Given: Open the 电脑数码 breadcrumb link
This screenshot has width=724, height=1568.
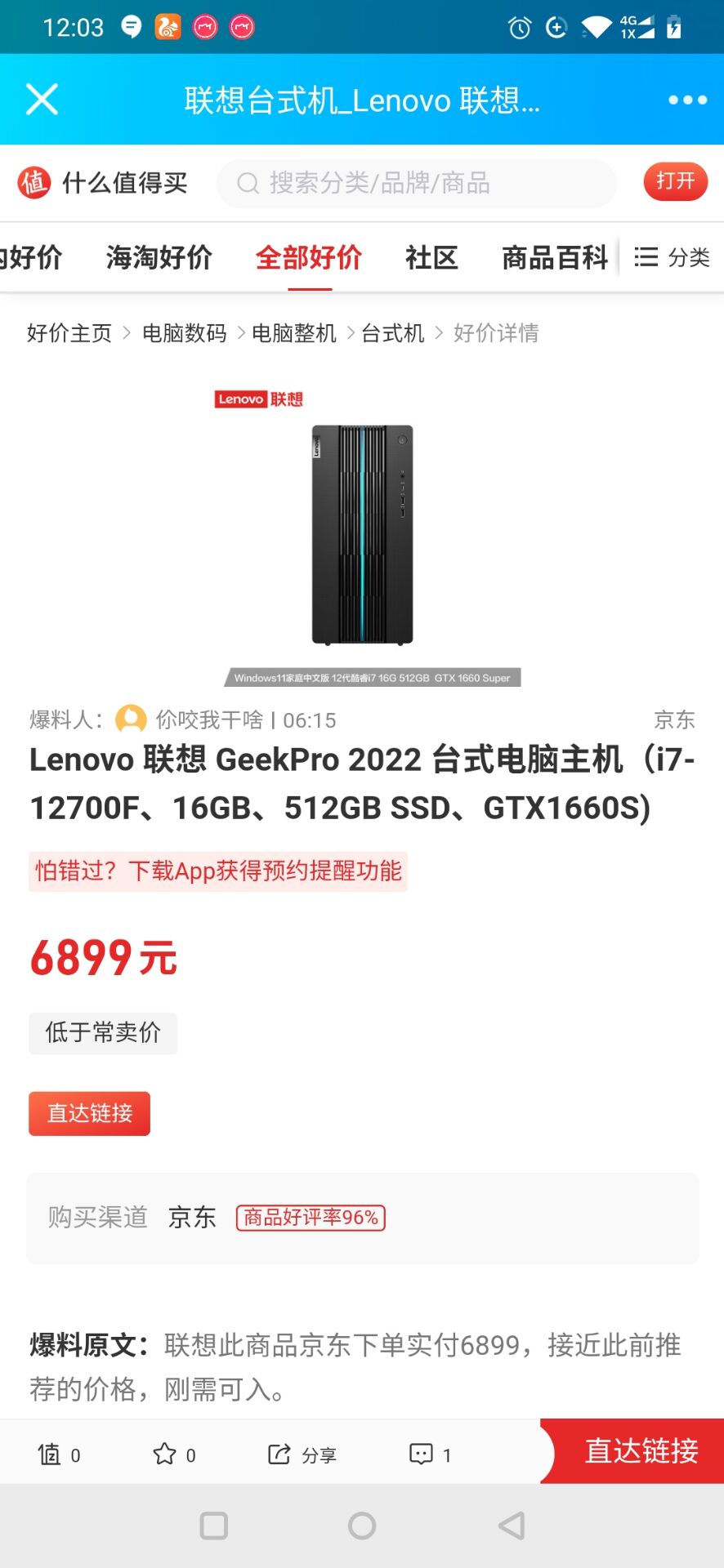Looking at the screenshot, I should 185,333.
